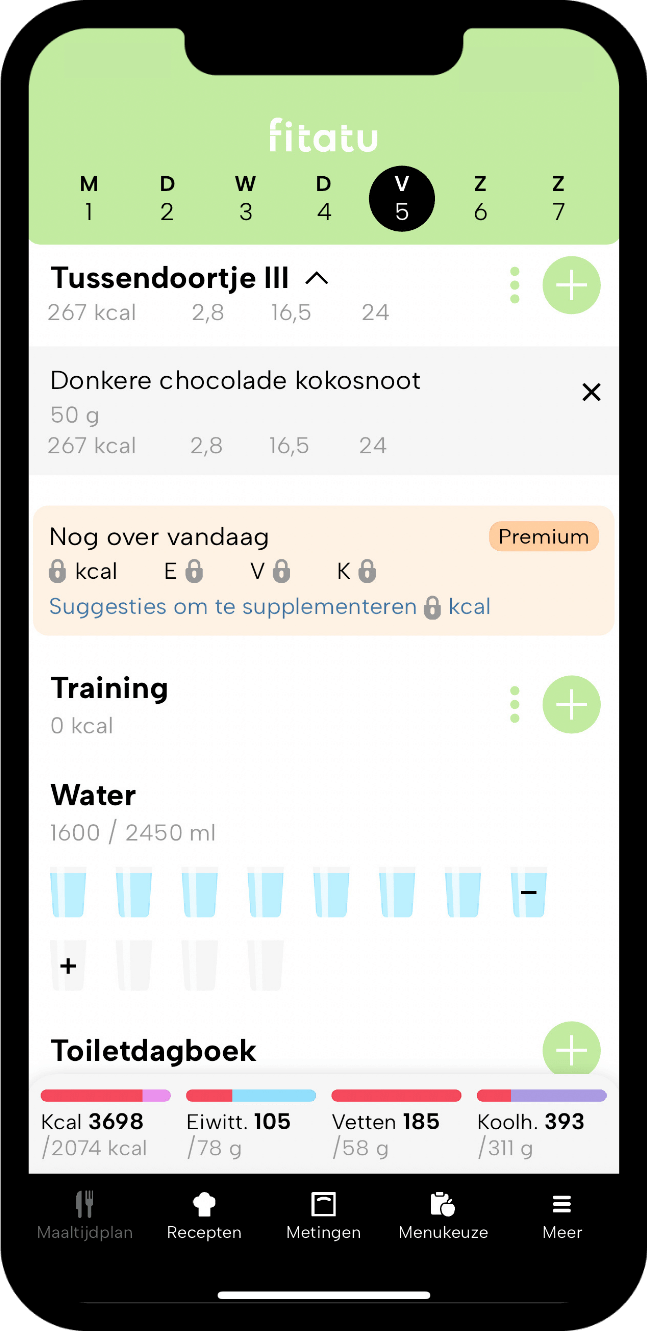This screenshot has width=647, height=1331.
Task: Add a product to Tussendoortje III
Action: [571, 286]
